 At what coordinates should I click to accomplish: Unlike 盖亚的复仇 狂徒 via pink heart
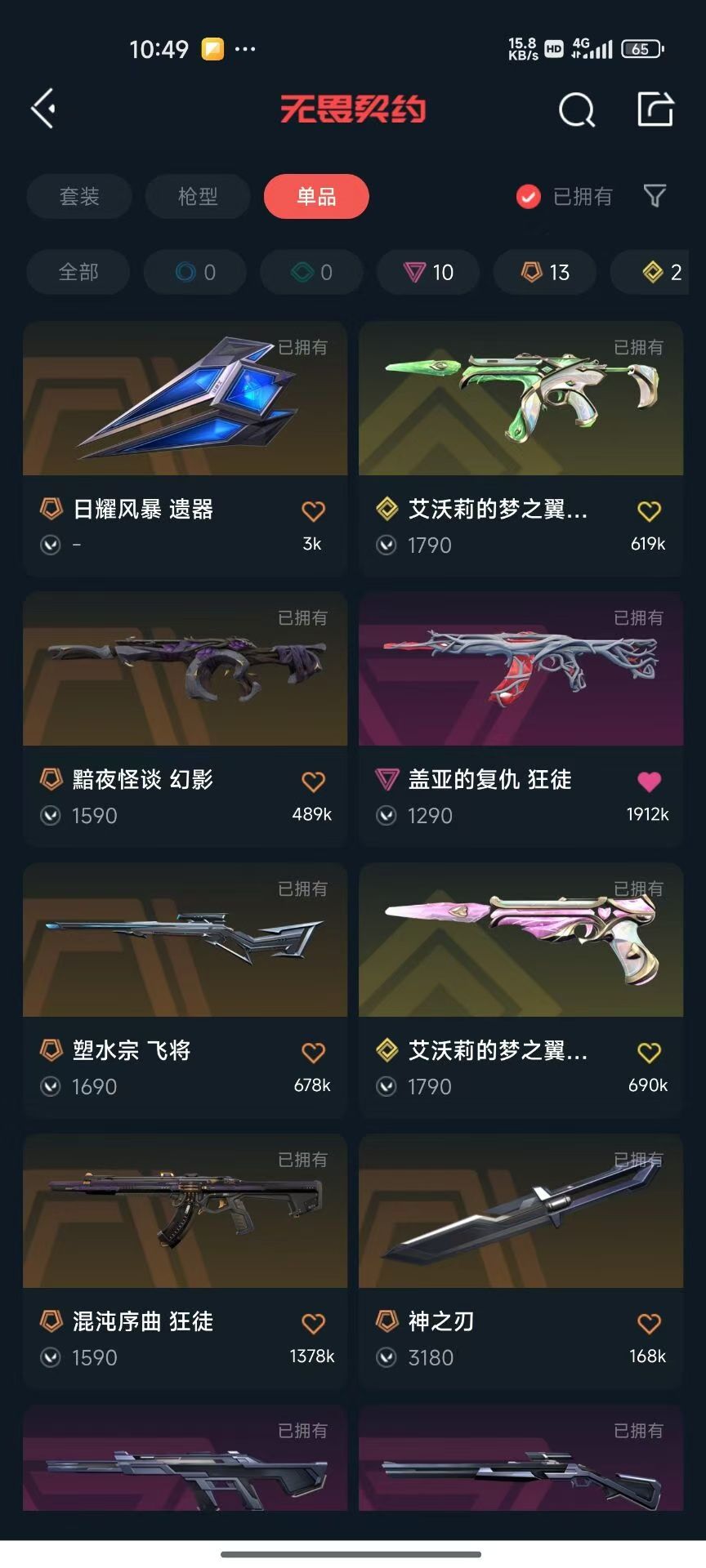[649, 782]
